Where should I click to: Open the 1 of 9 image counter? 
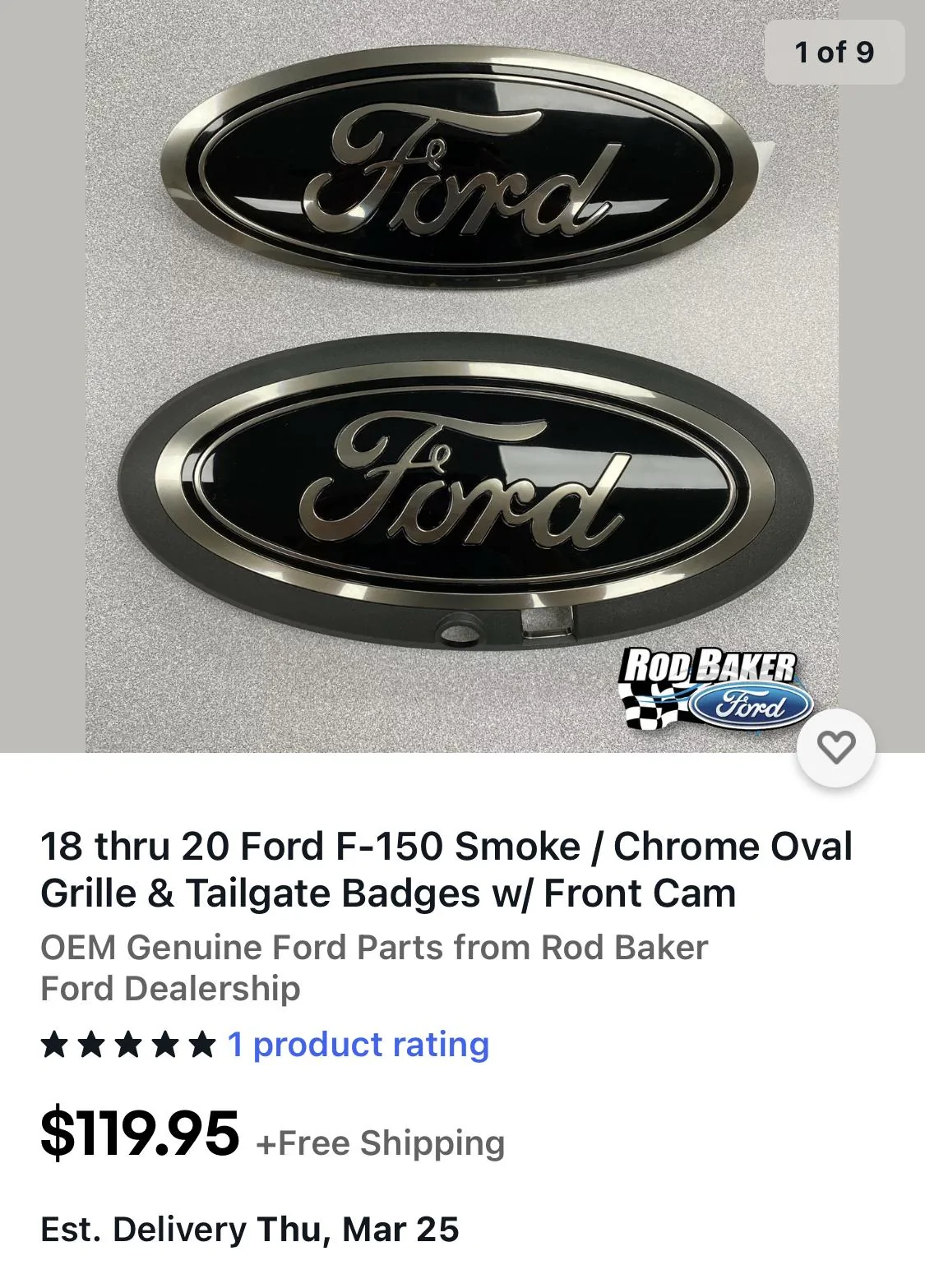tap(833, 53)
